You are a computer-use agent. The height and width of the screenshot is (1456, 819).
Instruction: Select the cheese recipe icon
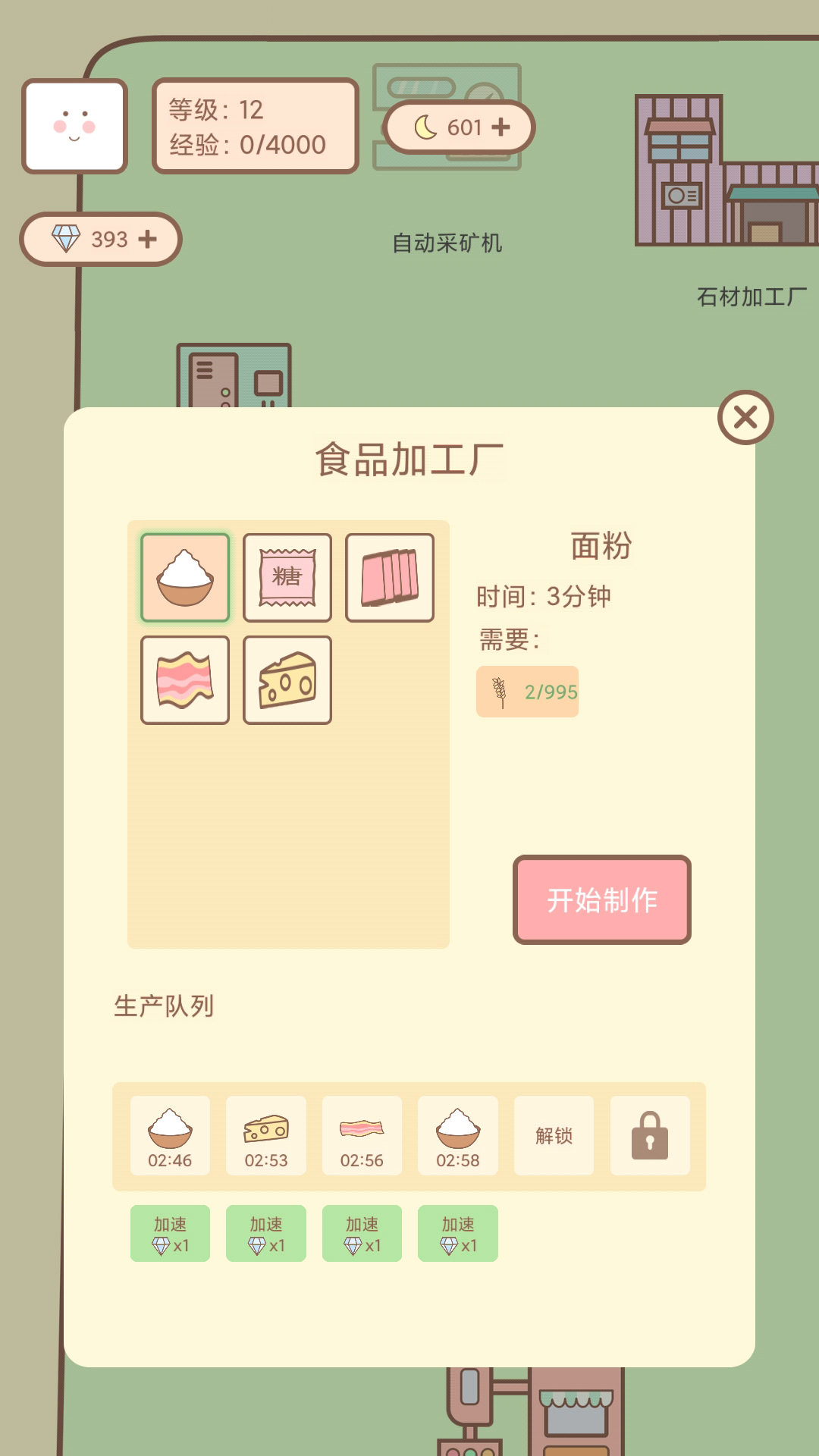pos(287,680)
